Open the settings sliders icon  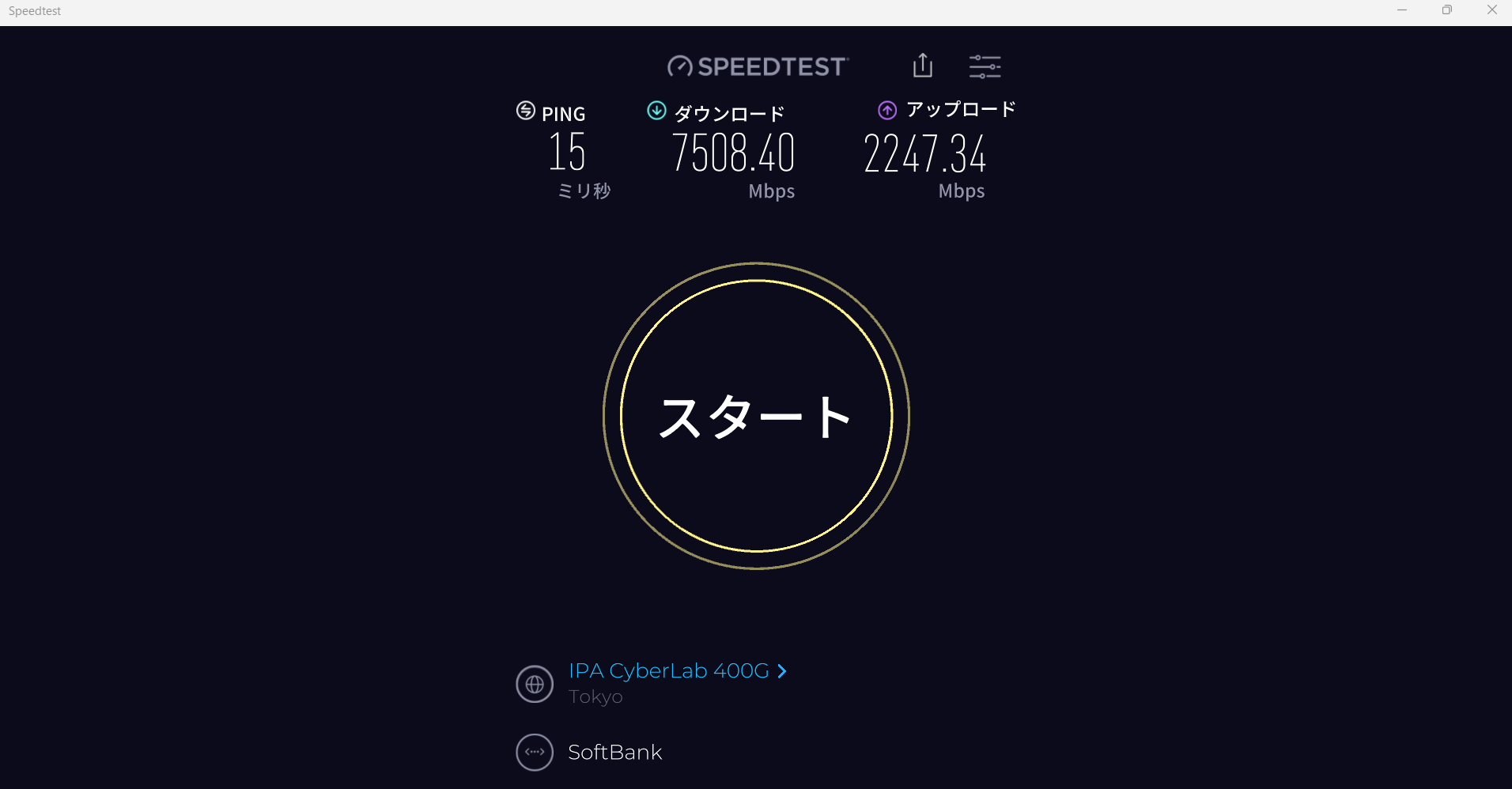[x=985, y=66]
